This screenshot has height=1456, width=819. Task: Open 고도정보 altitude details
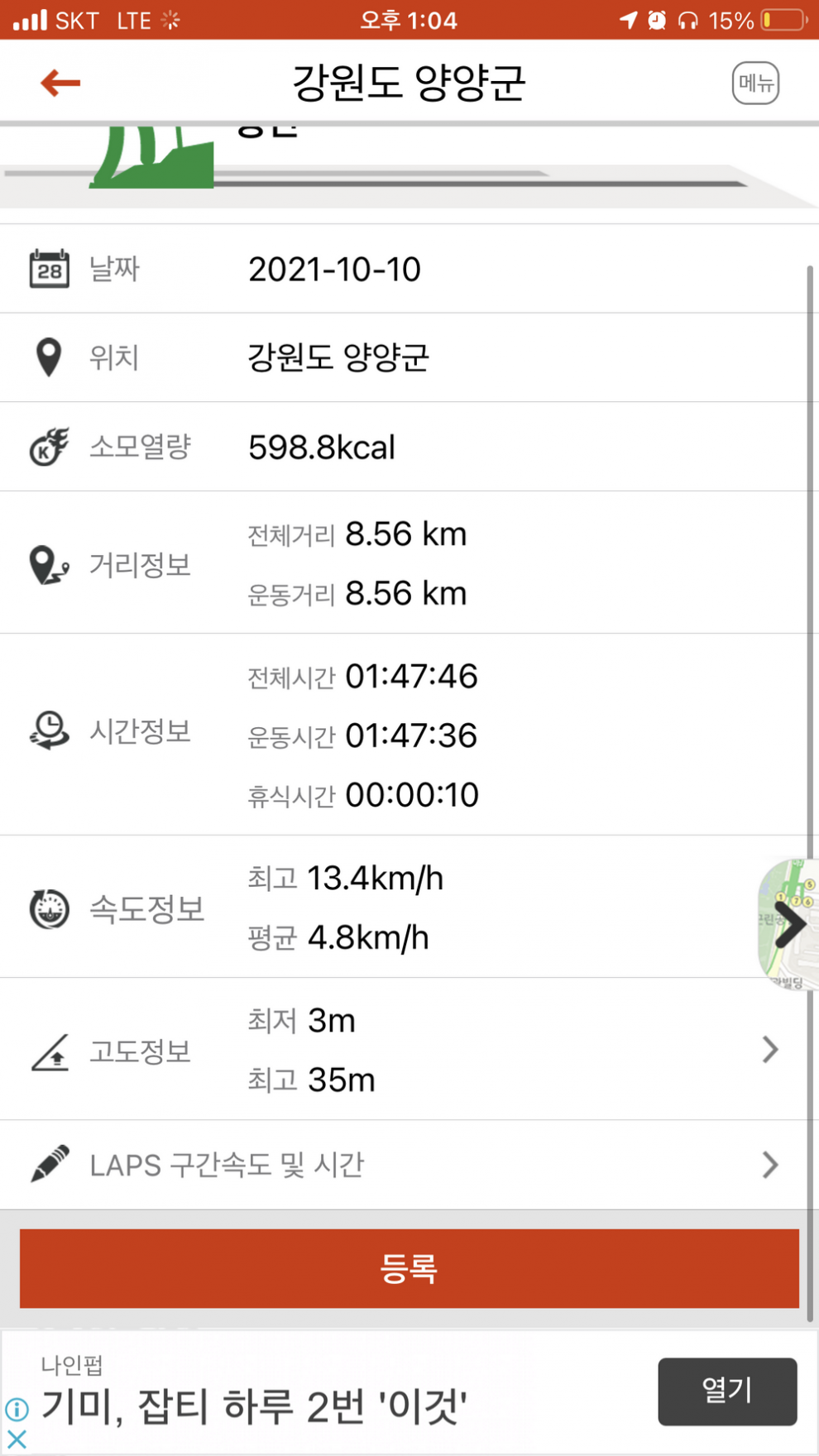(769, 1050)
